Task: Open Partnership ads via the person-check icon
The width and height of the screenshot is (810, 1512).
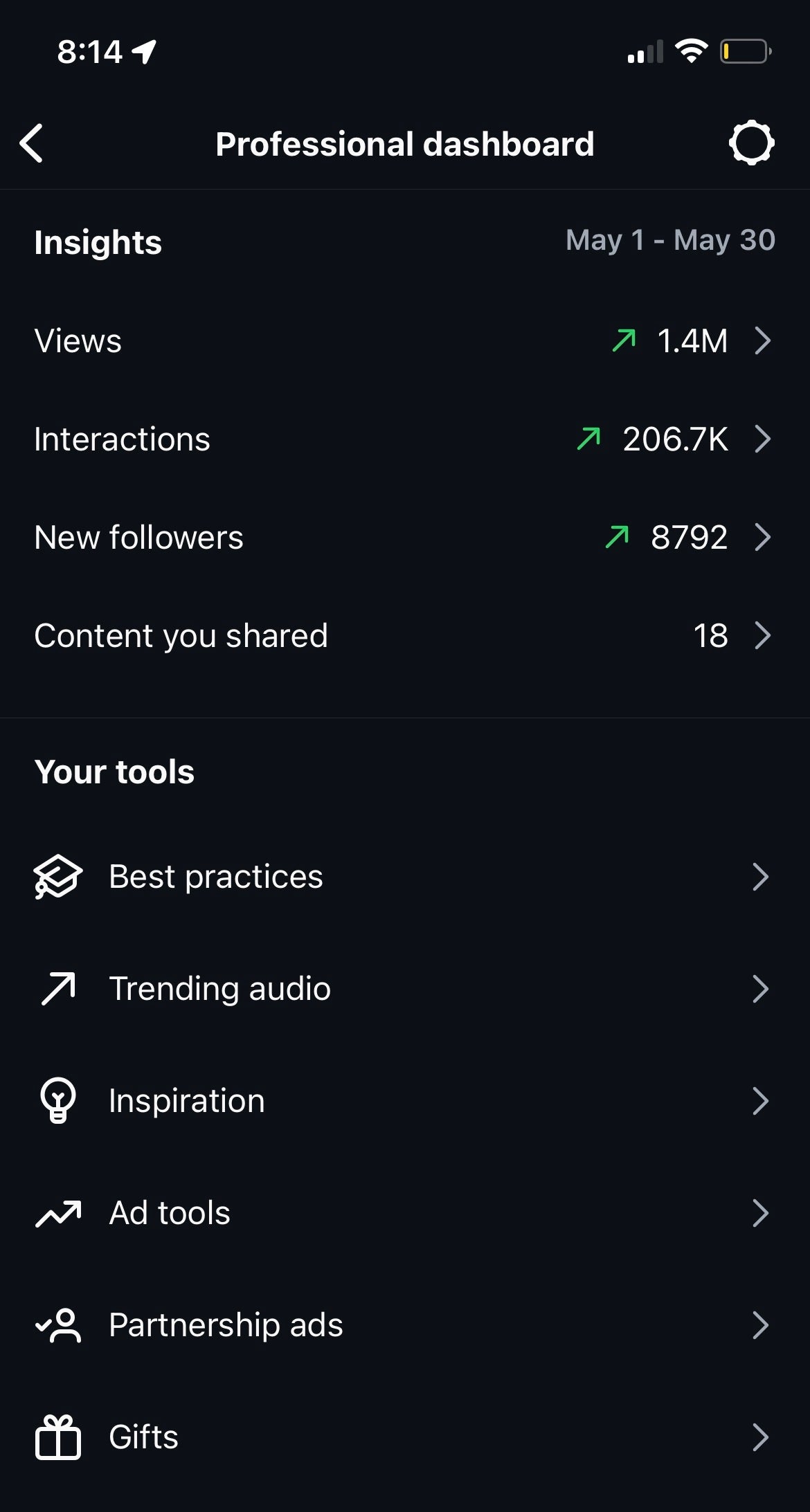Action: click(57, 1325)
